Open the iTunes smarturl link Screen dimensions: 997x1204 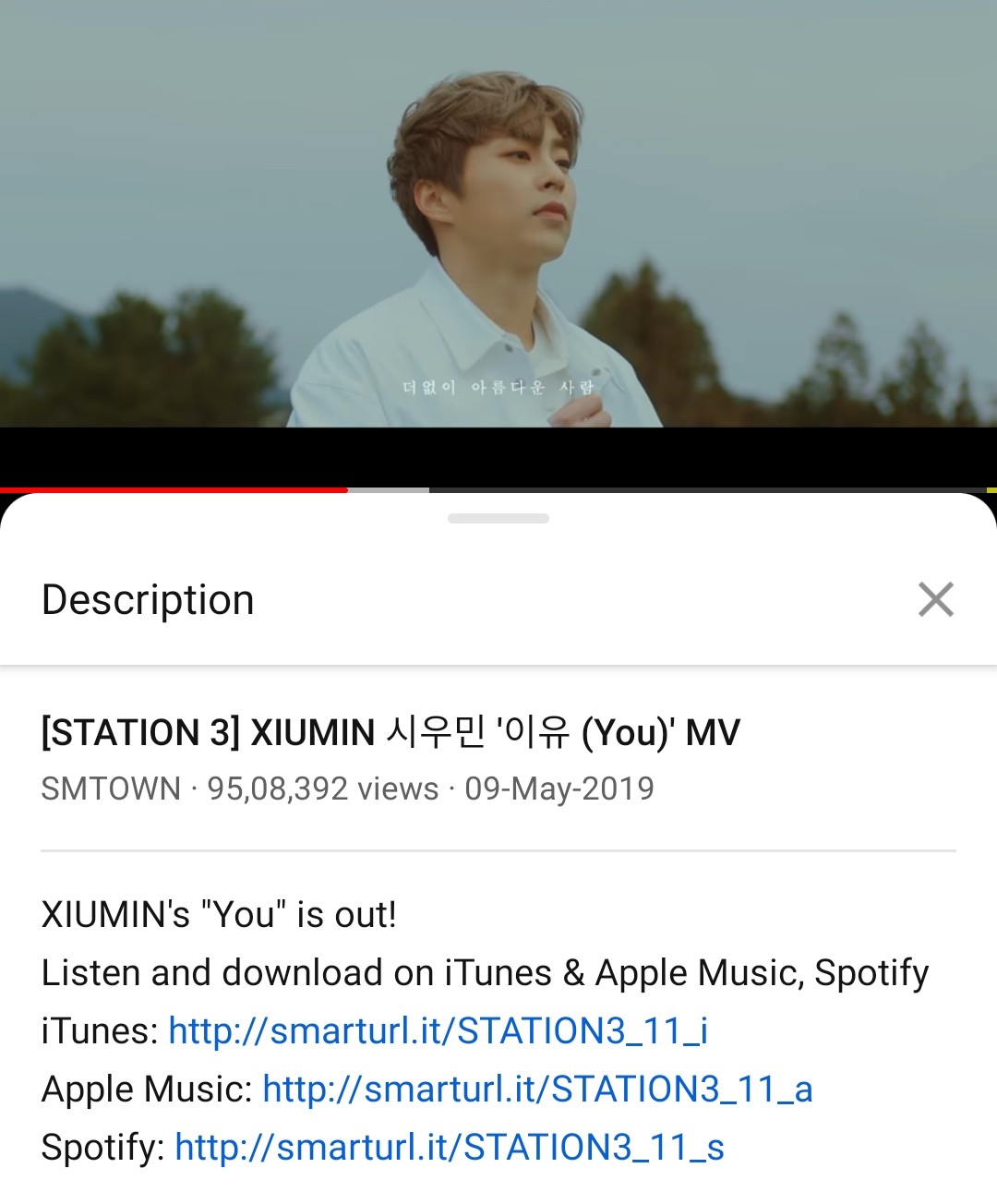tap(438, 1030)
